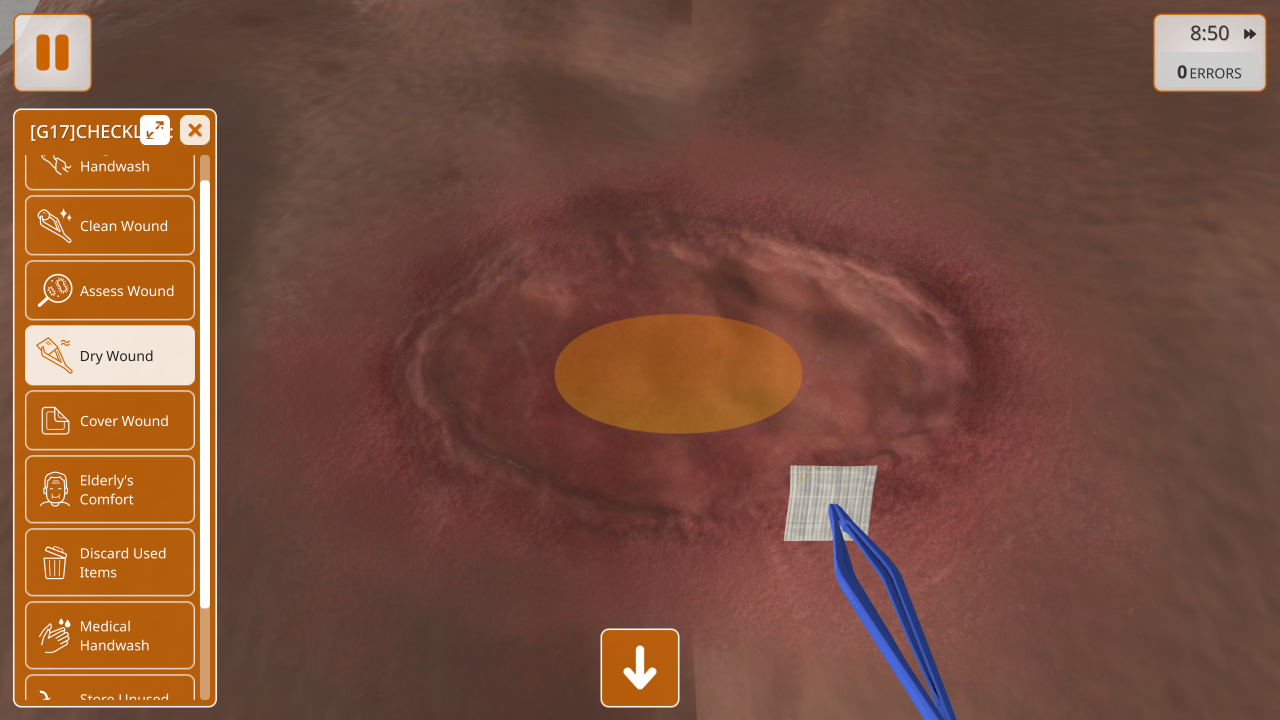
Task: Select the Discard Used Items step
Action: [x=110, y=563]
